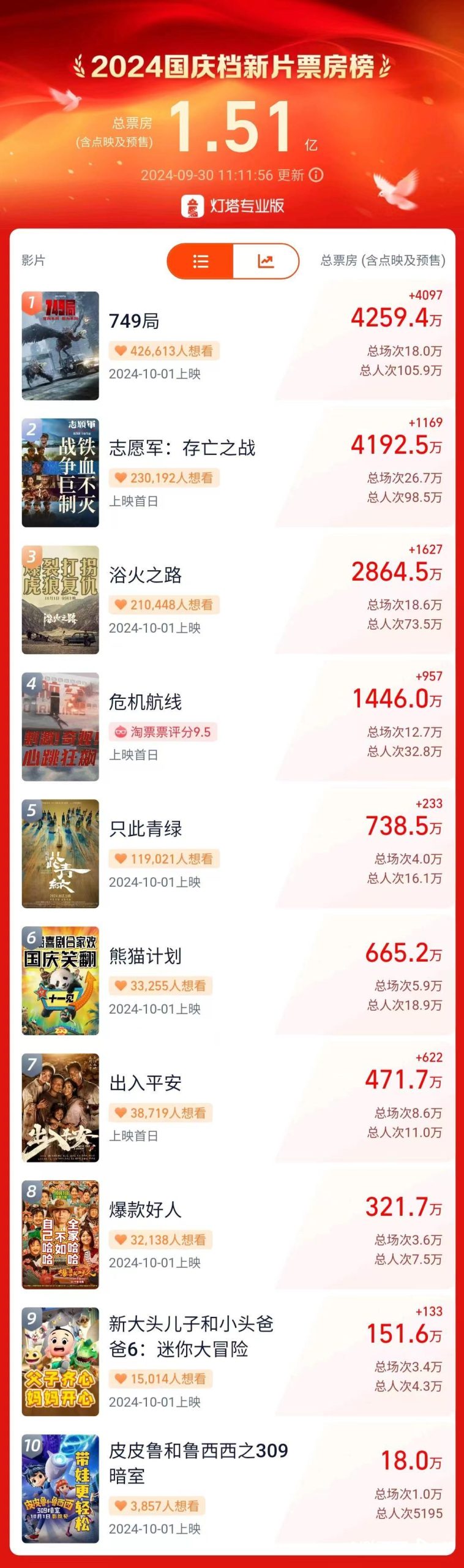This screenshot has height=1568, width=464.
Task: View 皮皮鲁和鲁西西之309暗室 details
Action: (232, 1488)
